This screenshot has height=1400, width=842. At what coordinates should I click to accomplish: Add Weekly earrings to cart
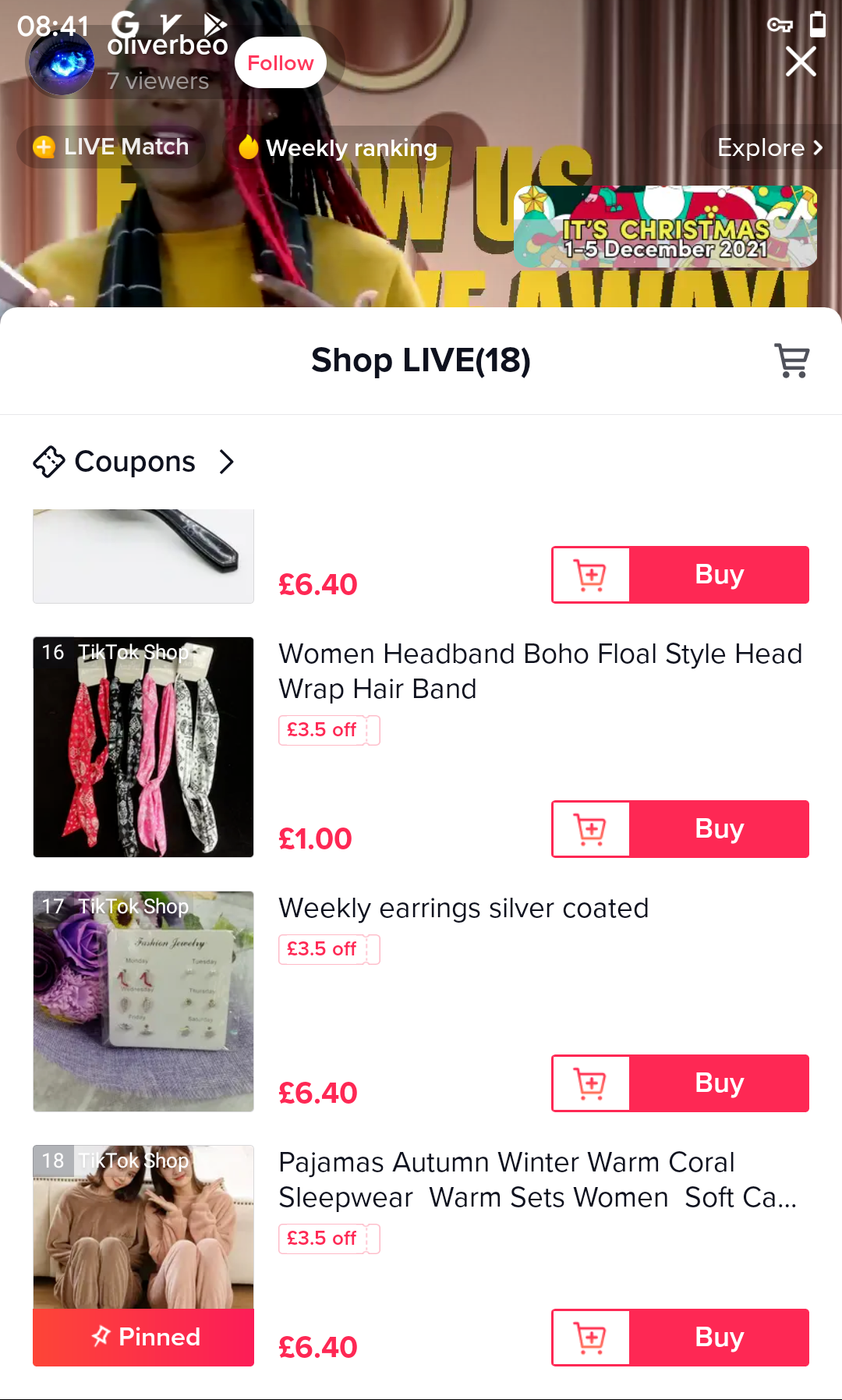pos(591,1083)
